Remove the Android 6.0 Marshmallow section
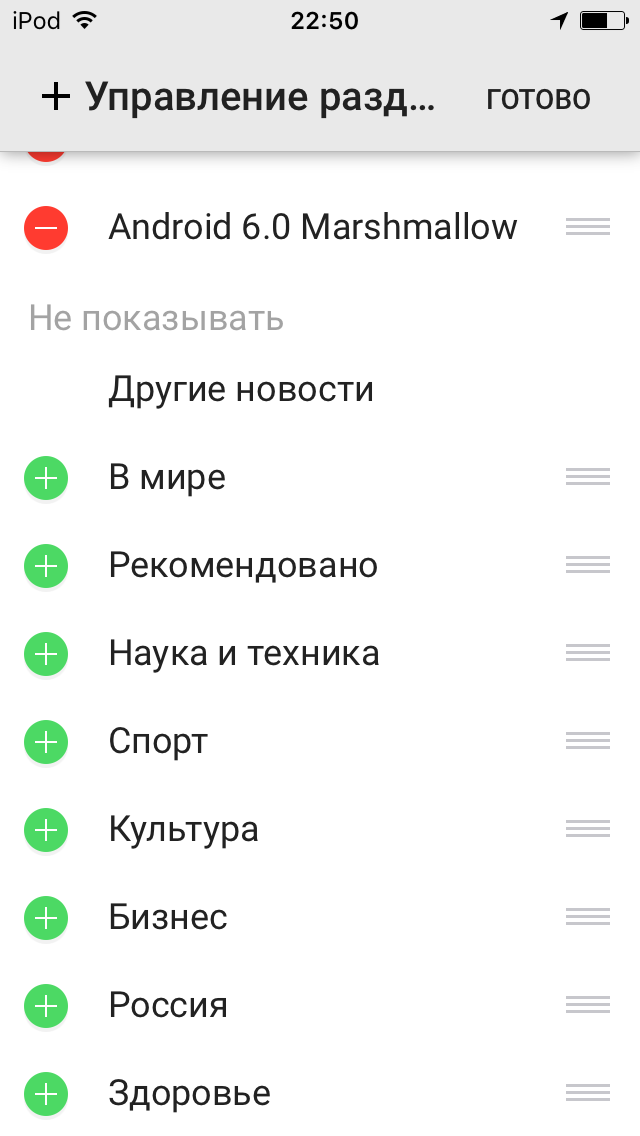This screenshot has height=1136, width=640. point(46,227)
